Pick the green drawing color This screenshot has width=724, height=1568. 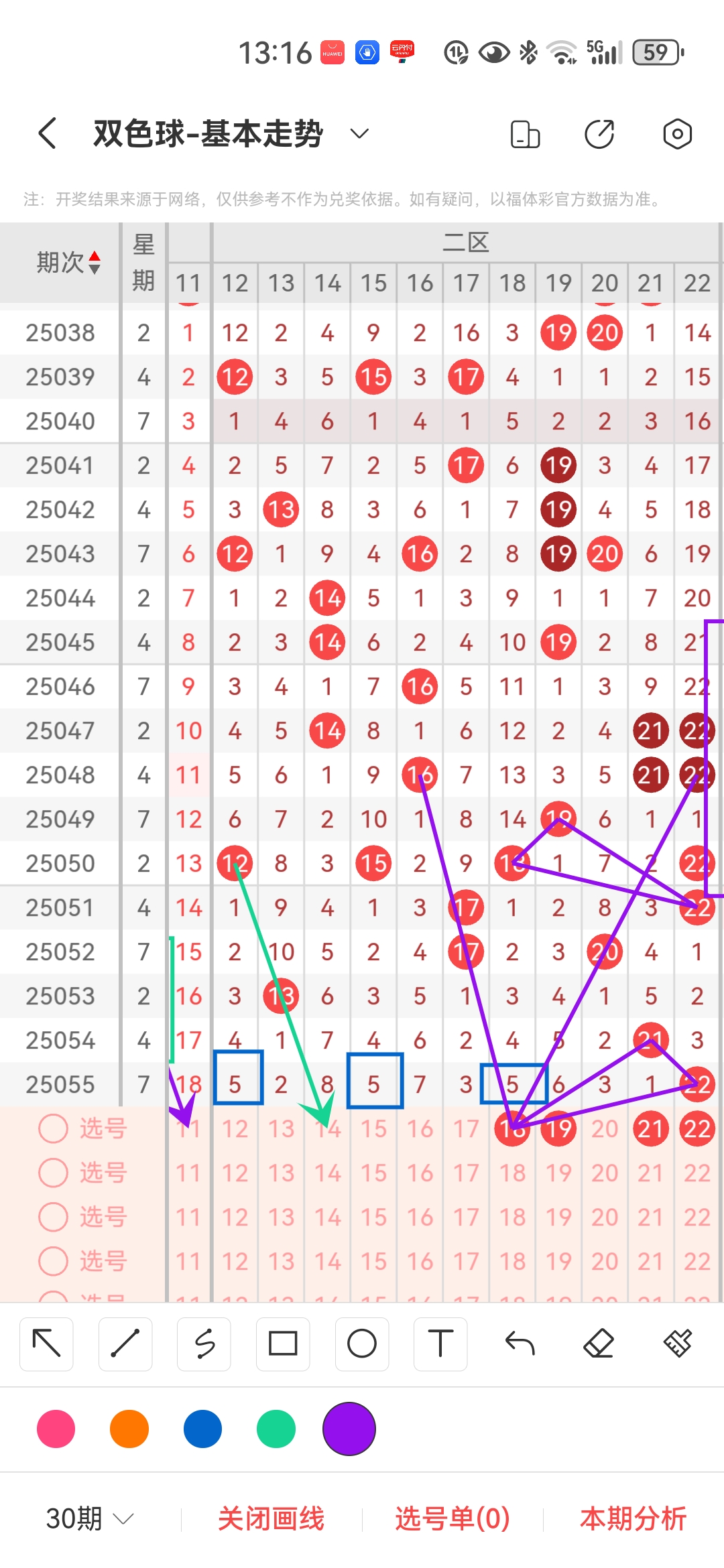pos(276,1429)
